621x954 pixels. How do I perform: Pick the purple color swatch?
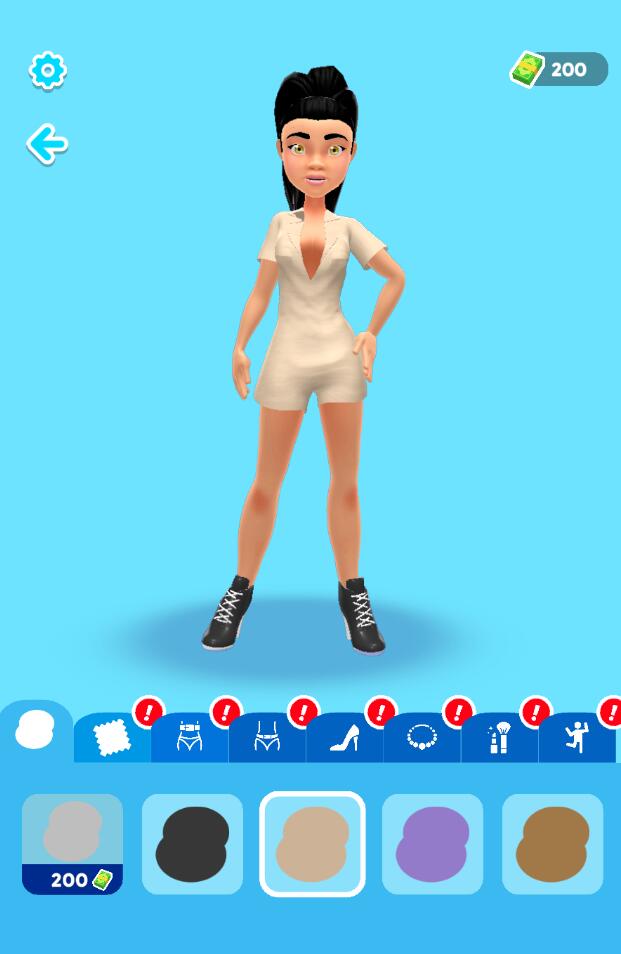(432, 844)
